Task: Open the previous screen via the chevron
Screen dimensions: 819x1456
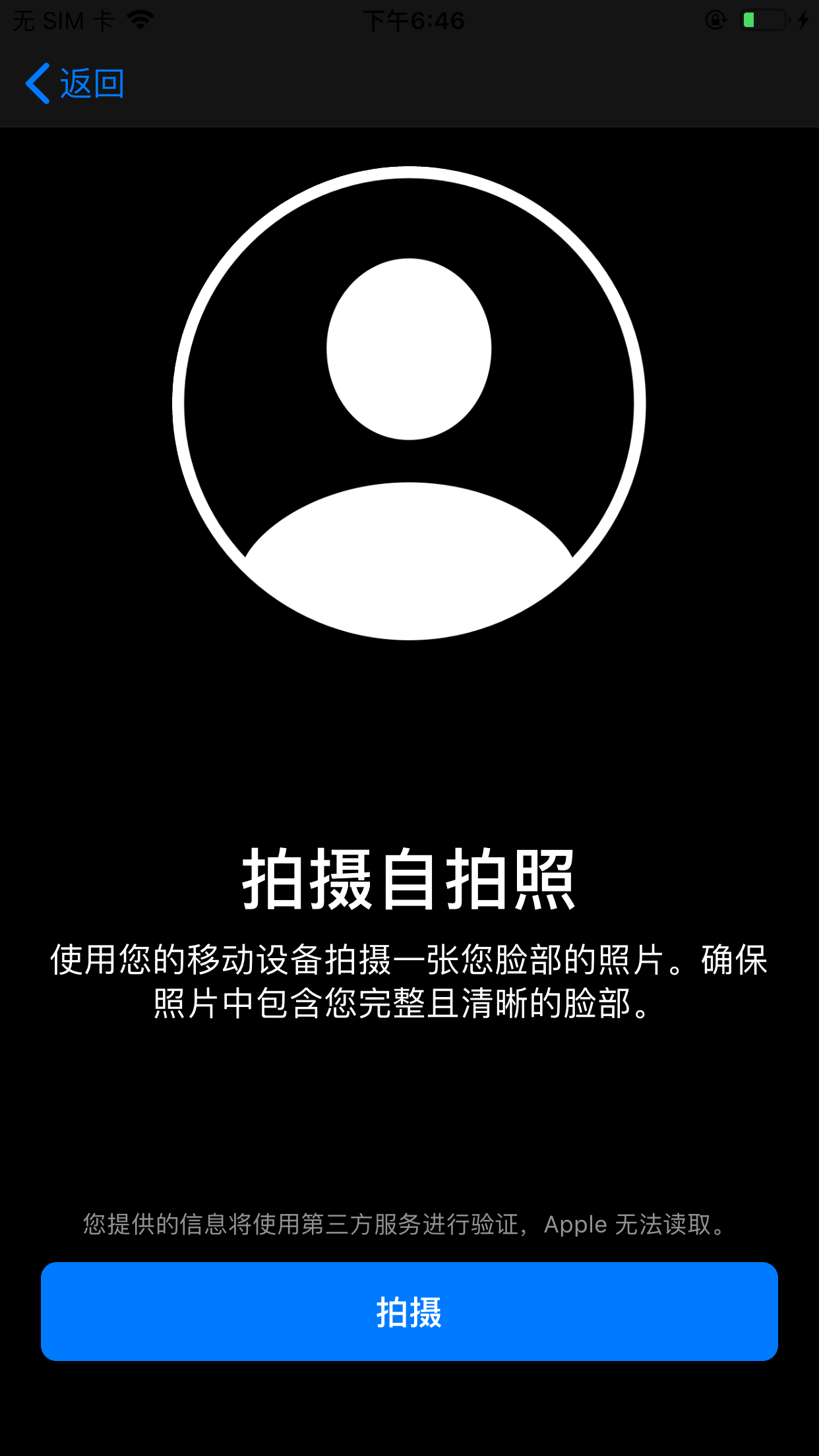Action: click(37, 83)
